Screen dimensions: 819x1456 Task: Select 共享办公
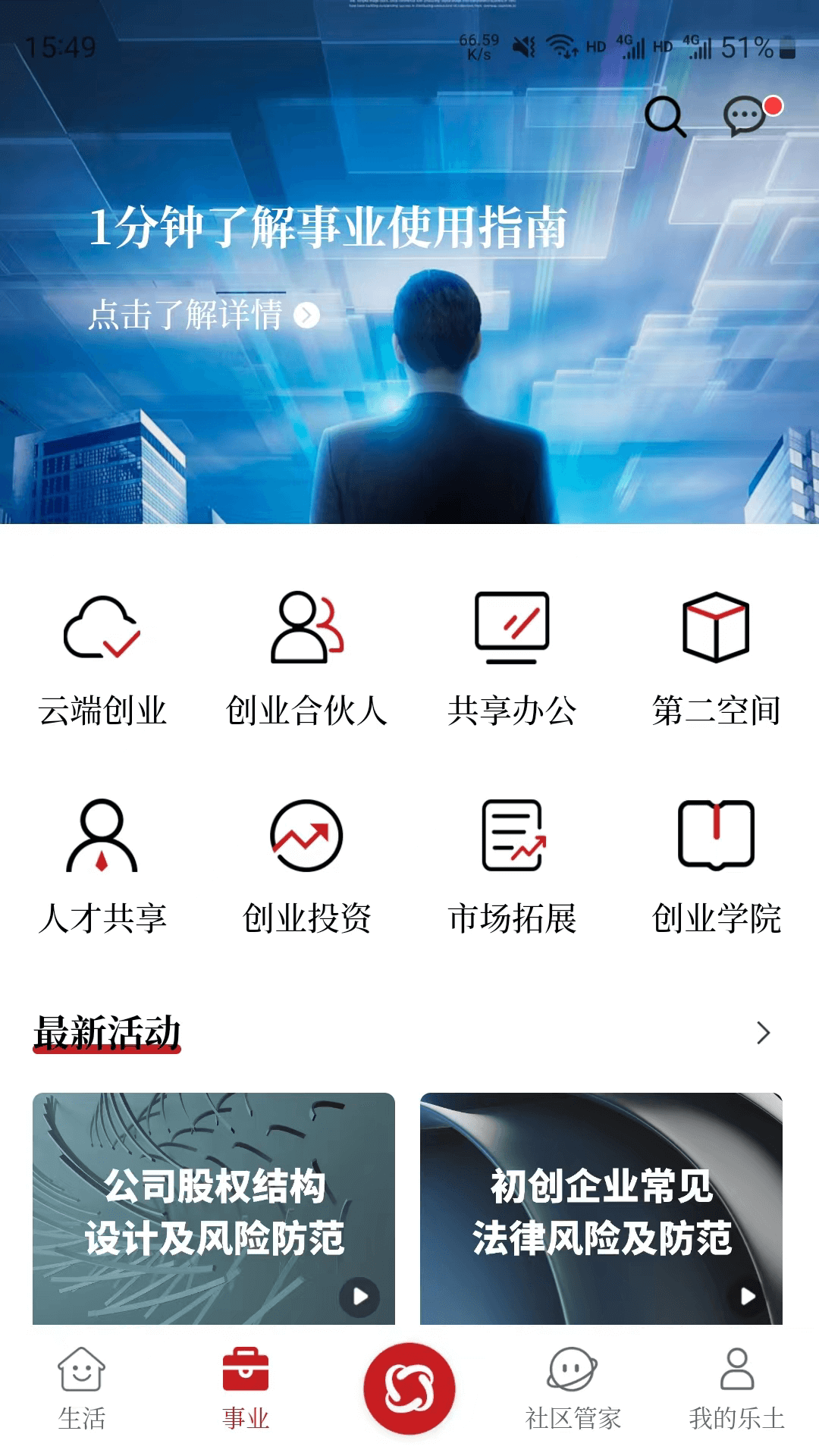(x=512, y=660)
